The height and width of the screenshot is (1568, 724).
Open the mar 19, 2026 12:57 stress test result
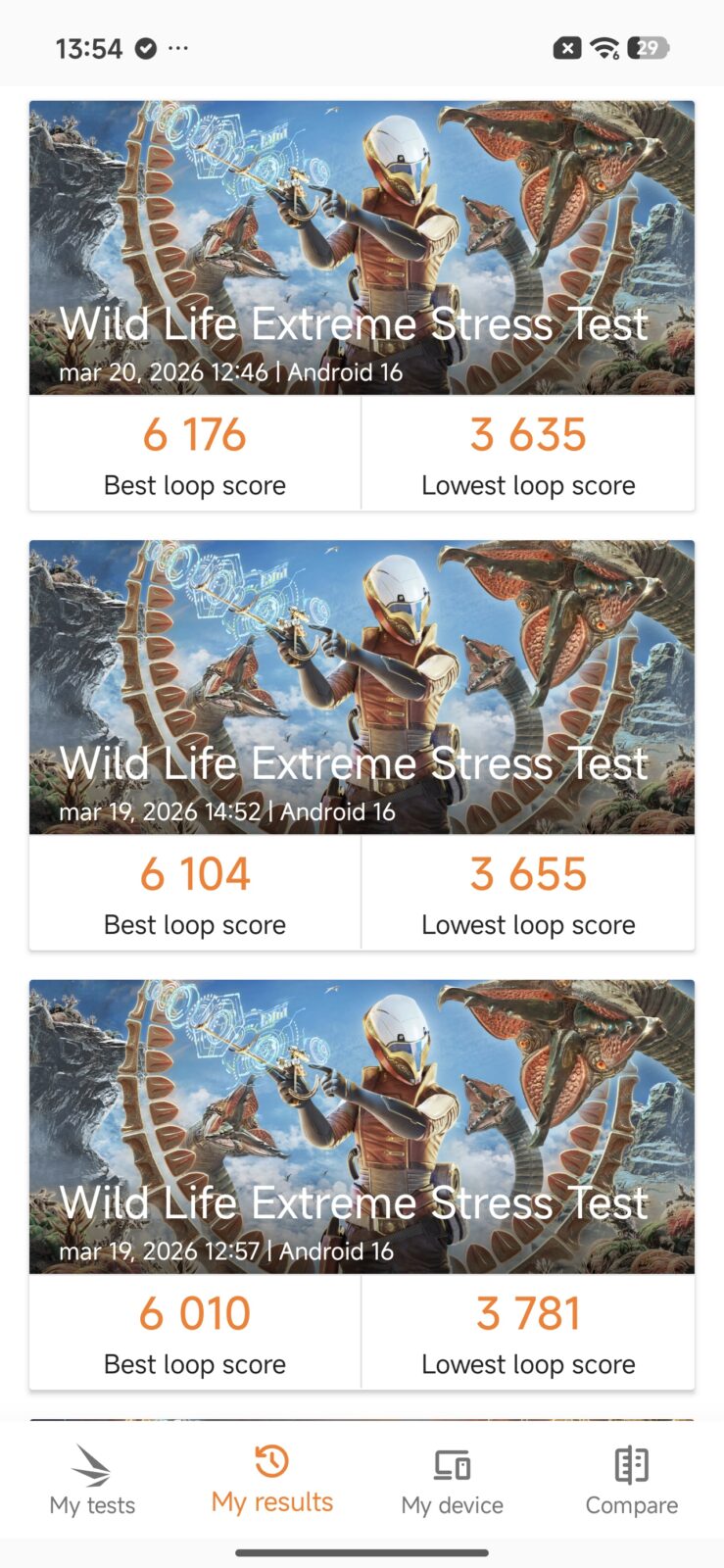click(x=362, y=1184)
